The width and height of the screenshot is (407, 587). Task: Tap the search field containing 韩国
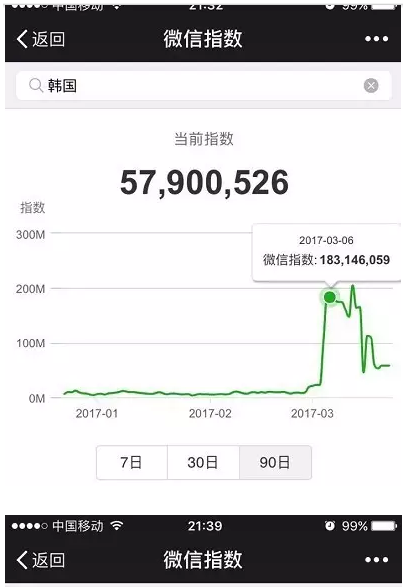(204, 86)
